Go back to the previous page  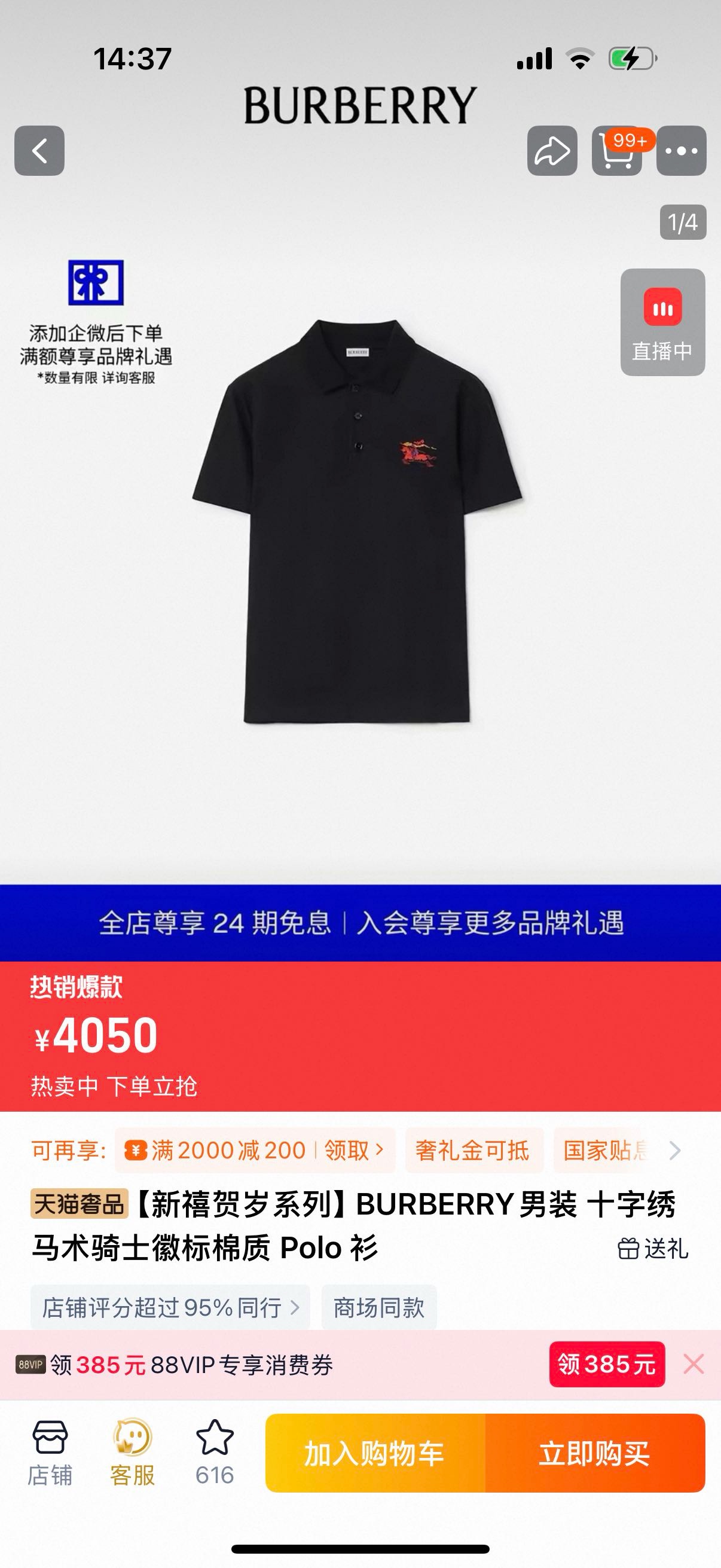39,151
